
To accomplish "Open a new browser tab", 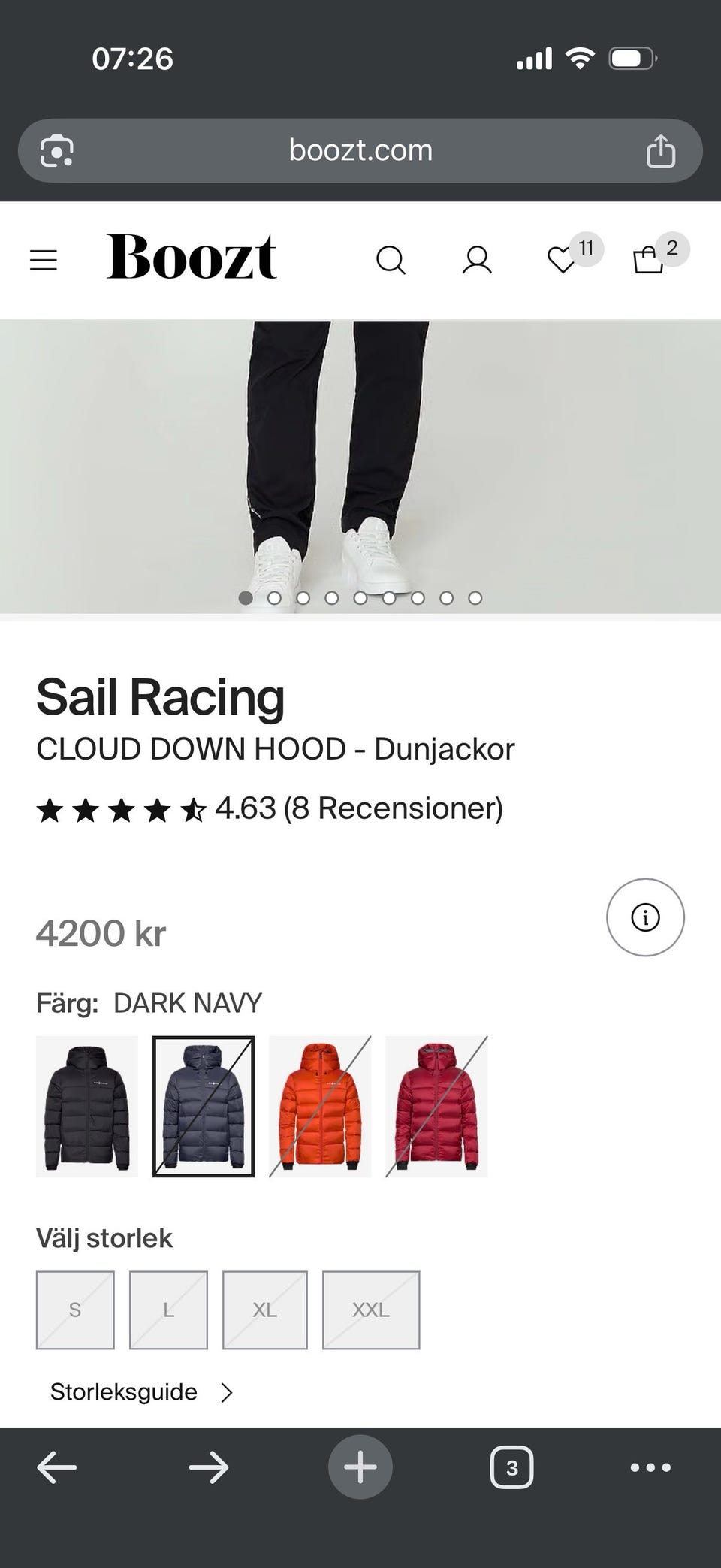I will (360, 1467).
